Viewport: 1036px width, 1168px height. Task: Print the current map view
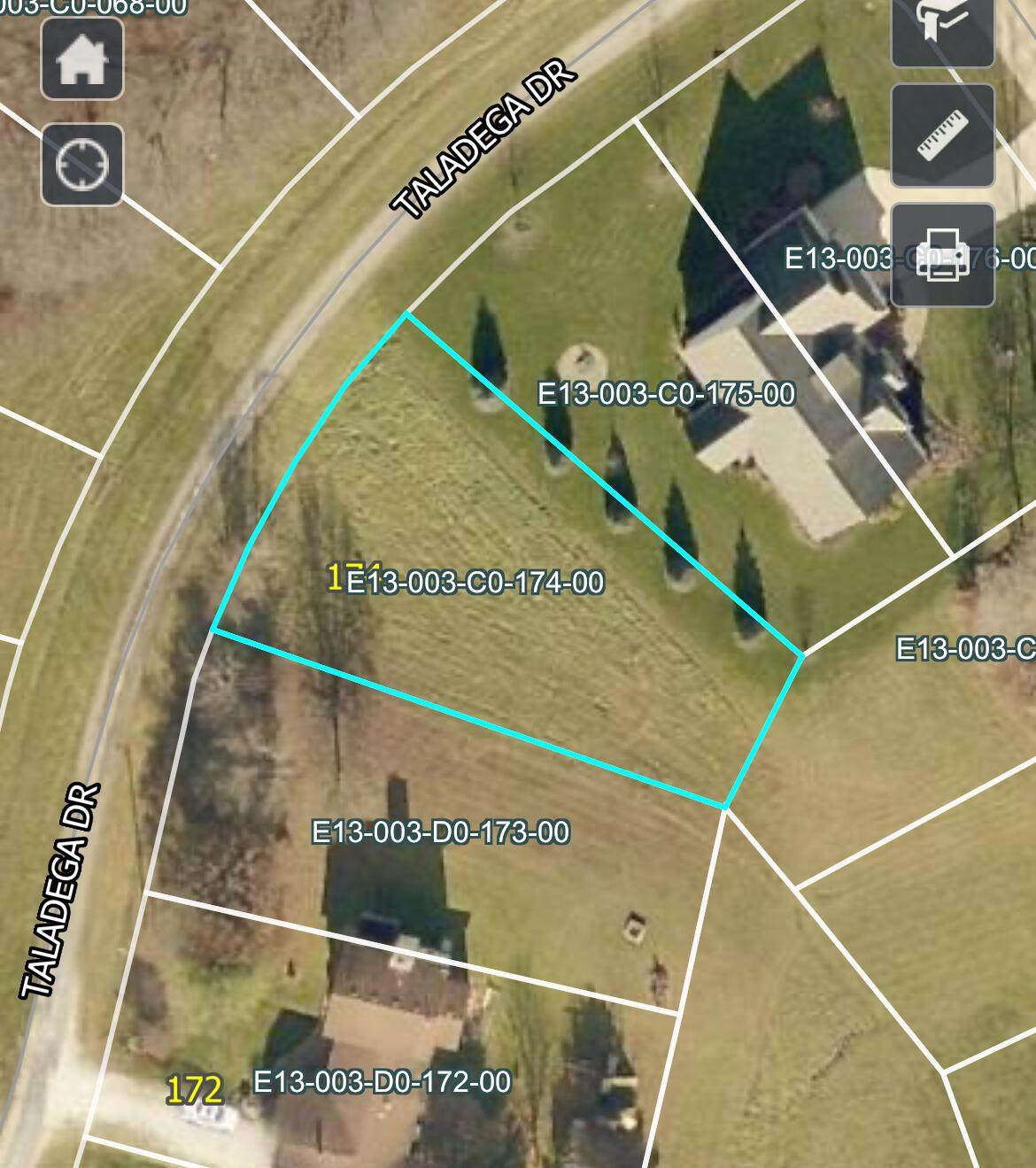pyautogui.click(x=942, y=254)
